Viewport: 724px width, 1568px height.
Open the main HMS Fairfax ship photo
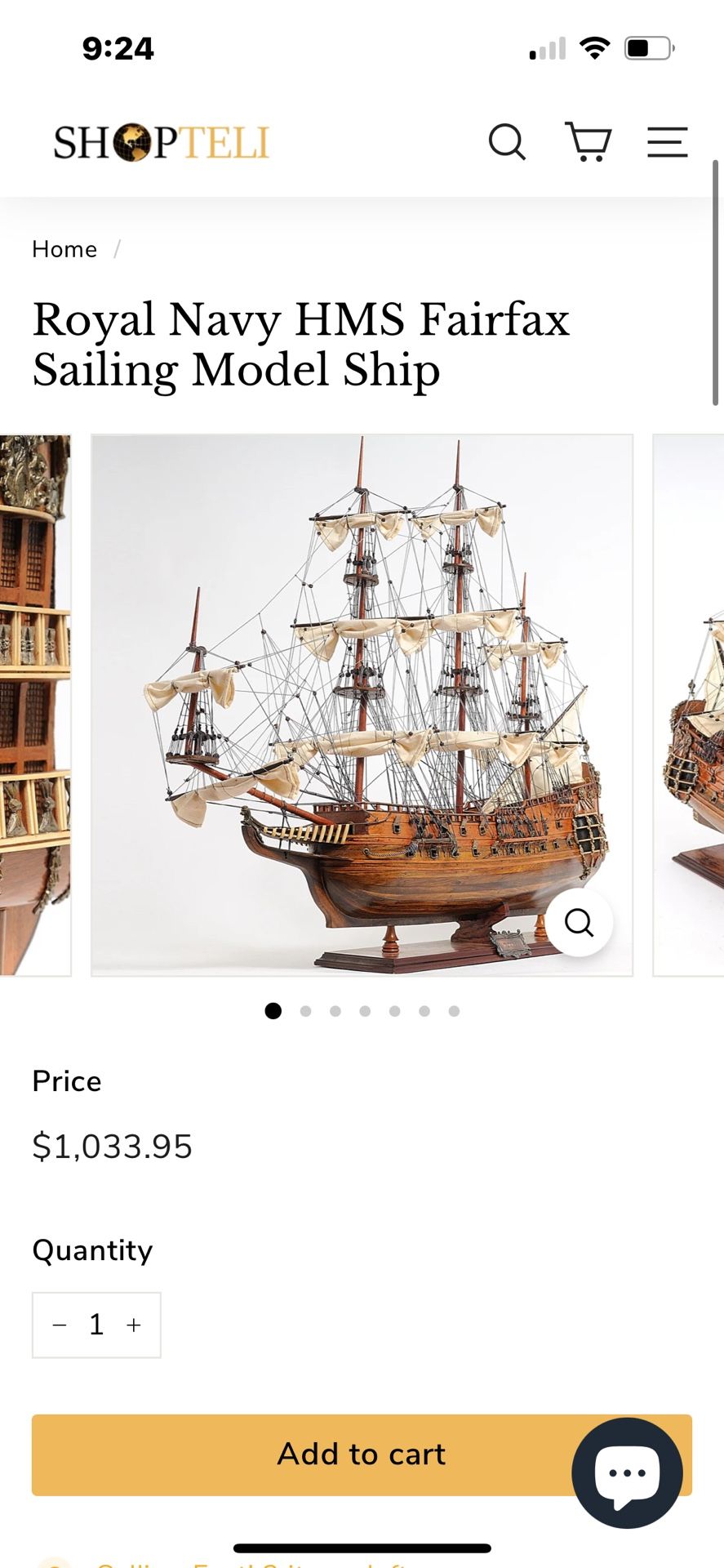click(362, 705)
